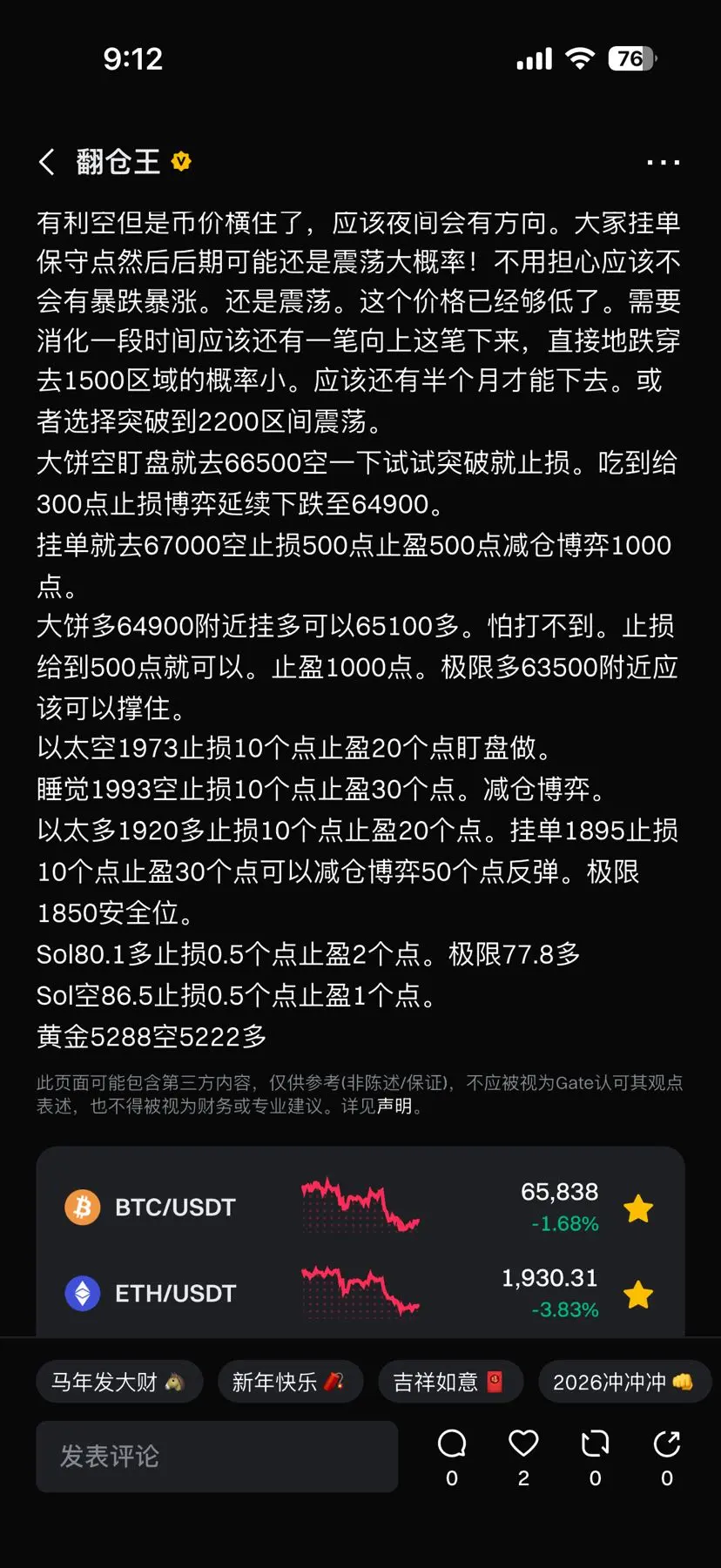Tap 翻仓王 to view the profile

120,162
